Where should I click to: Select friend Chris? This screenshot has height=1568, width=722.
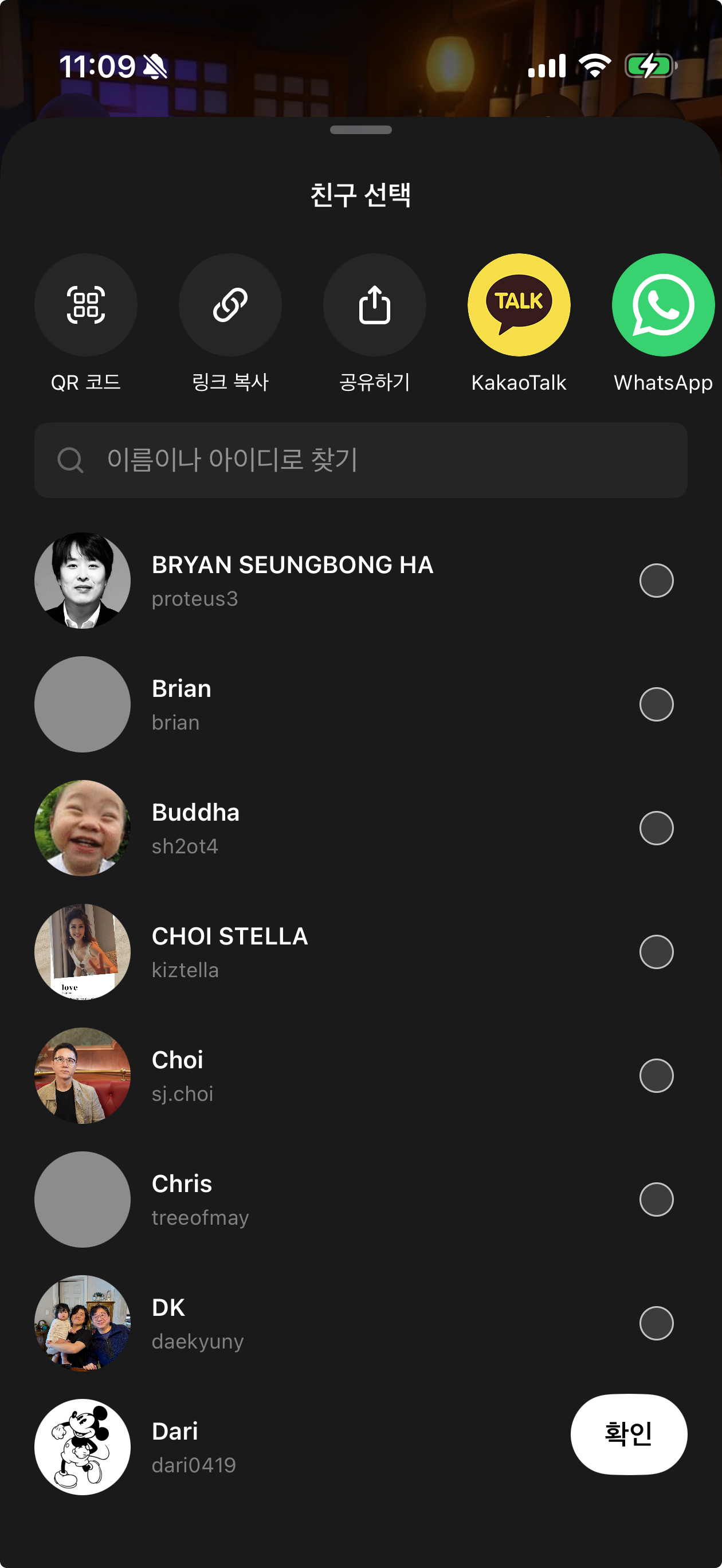click(656, 1199)
